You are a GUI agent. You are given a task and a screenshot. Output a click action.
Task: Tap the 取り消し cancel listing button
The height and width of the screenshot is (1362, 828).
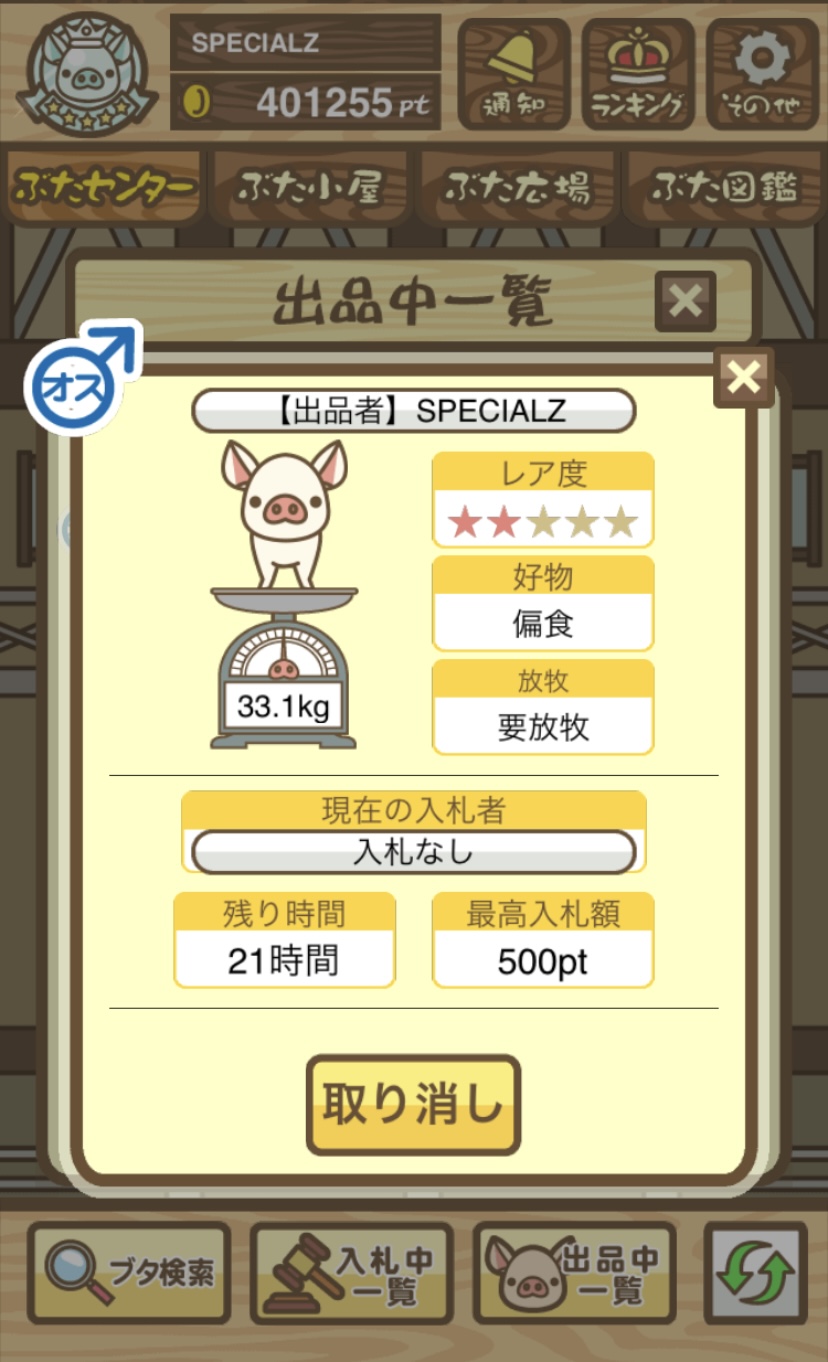(413, 1105)
